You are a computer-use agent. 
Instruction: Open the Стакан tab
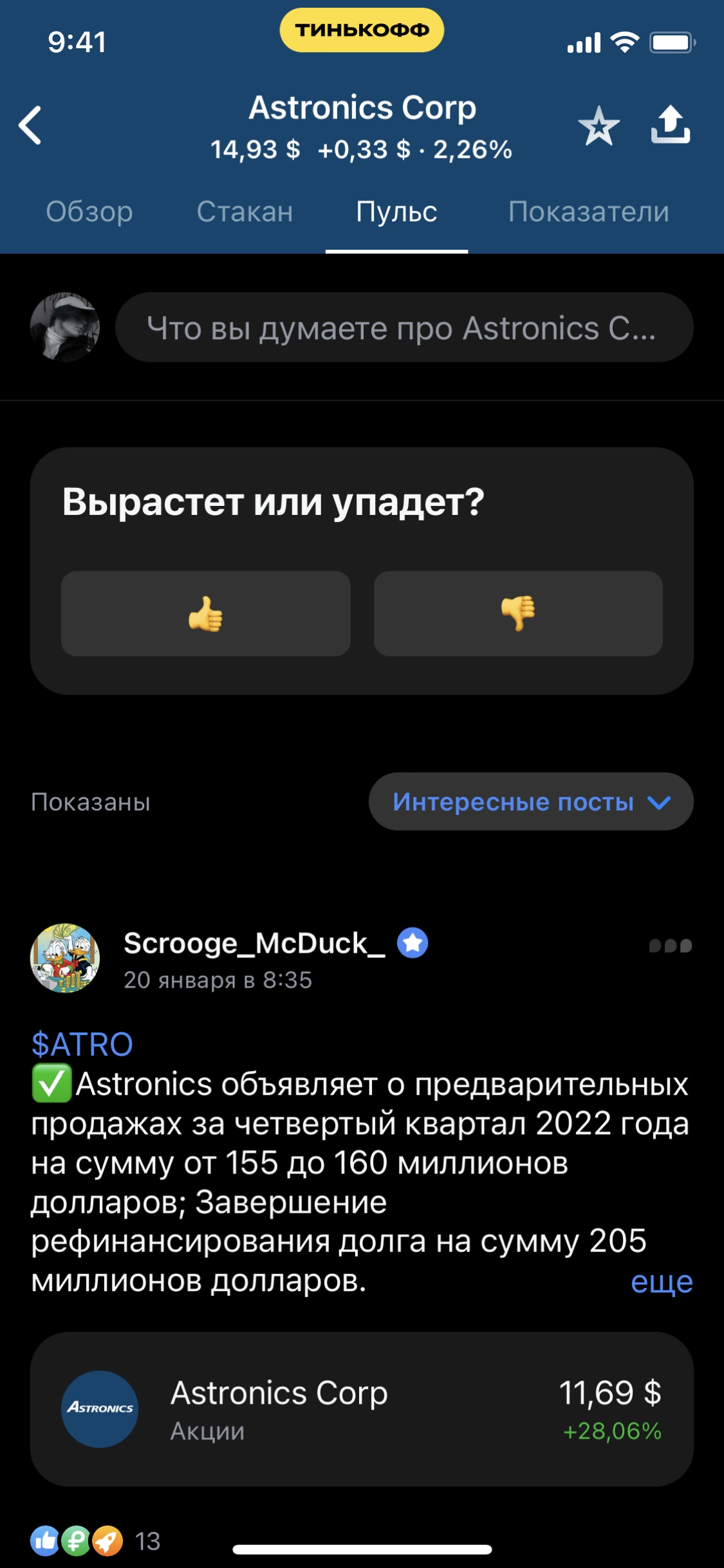tap(245, 212)
